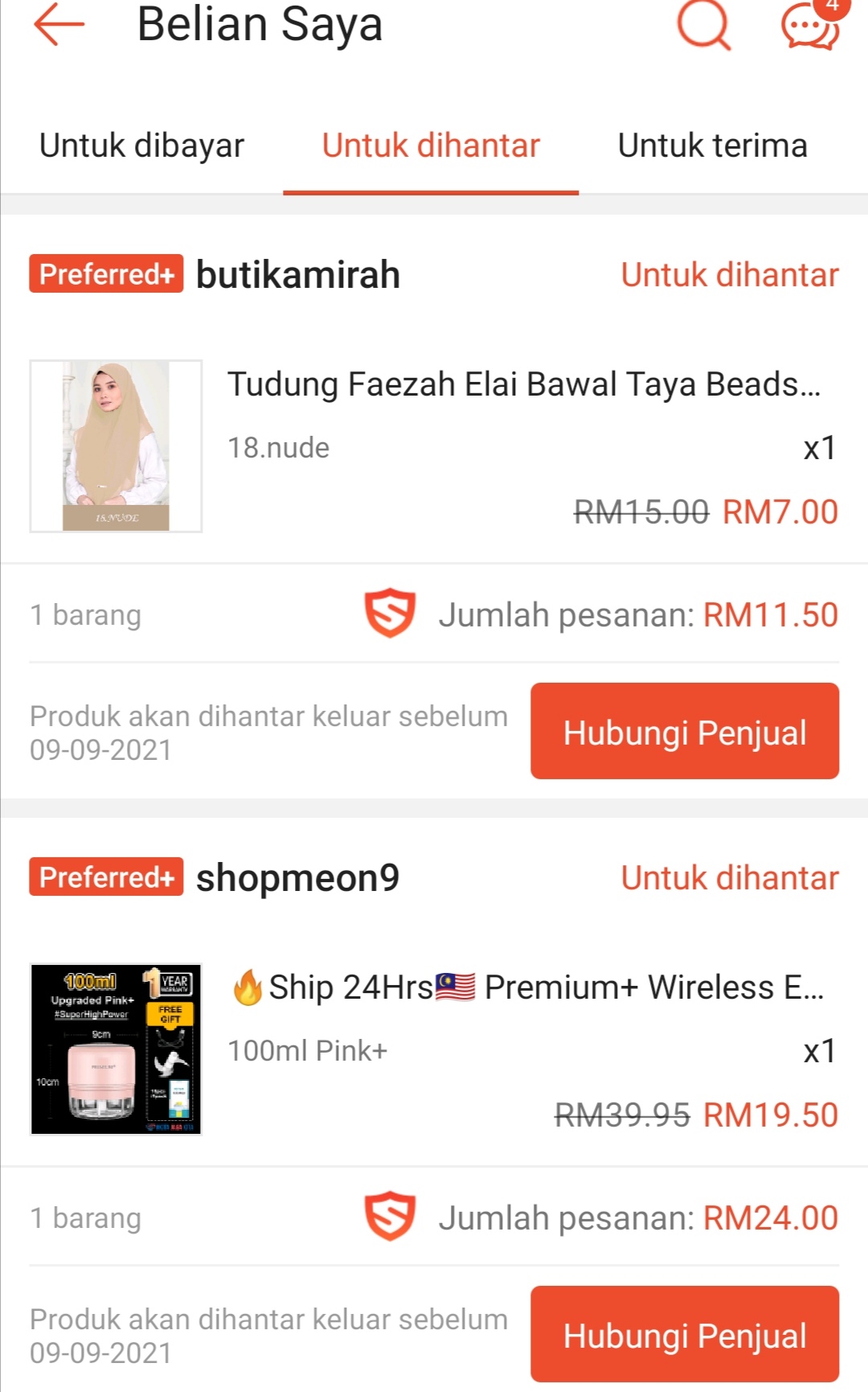Open the chat messages icon

click(810, 26)
